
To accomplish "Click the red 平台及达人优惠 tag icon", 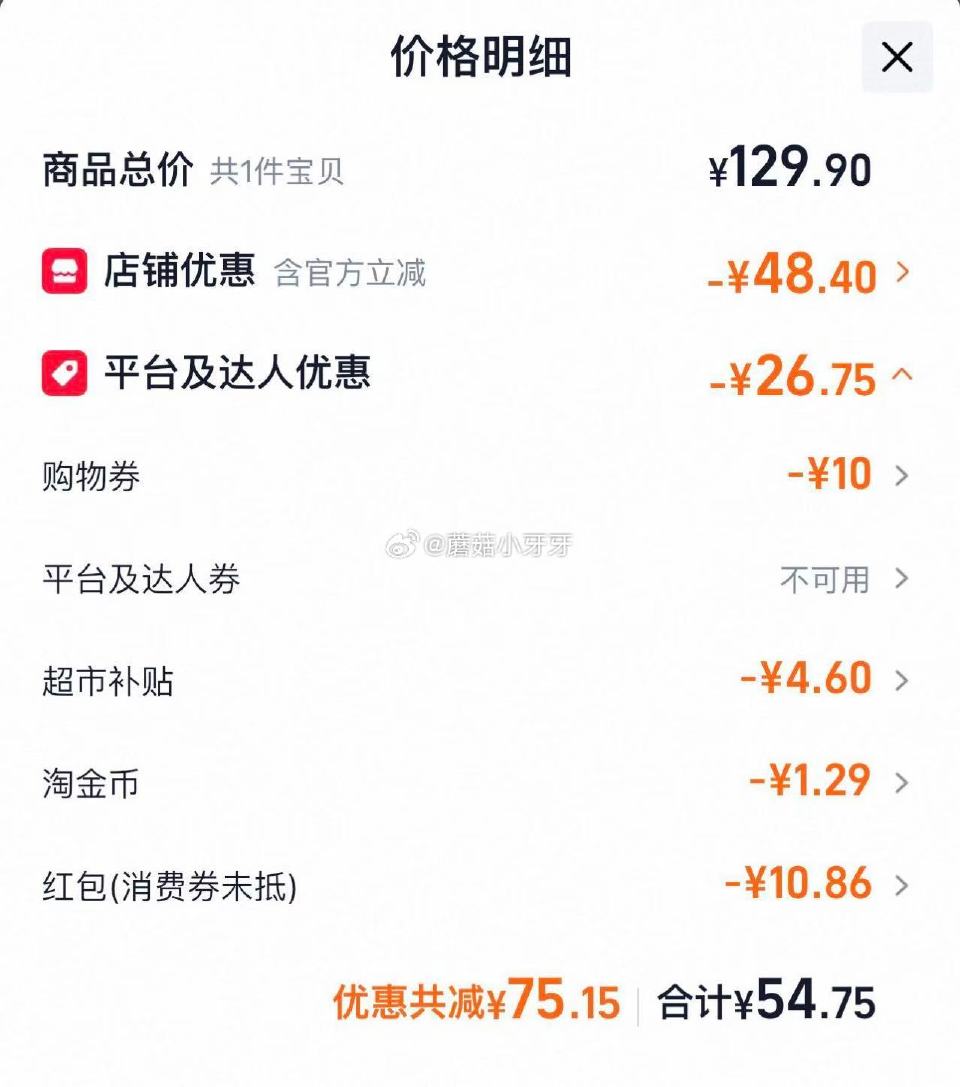I will click(x=62, y=375).
